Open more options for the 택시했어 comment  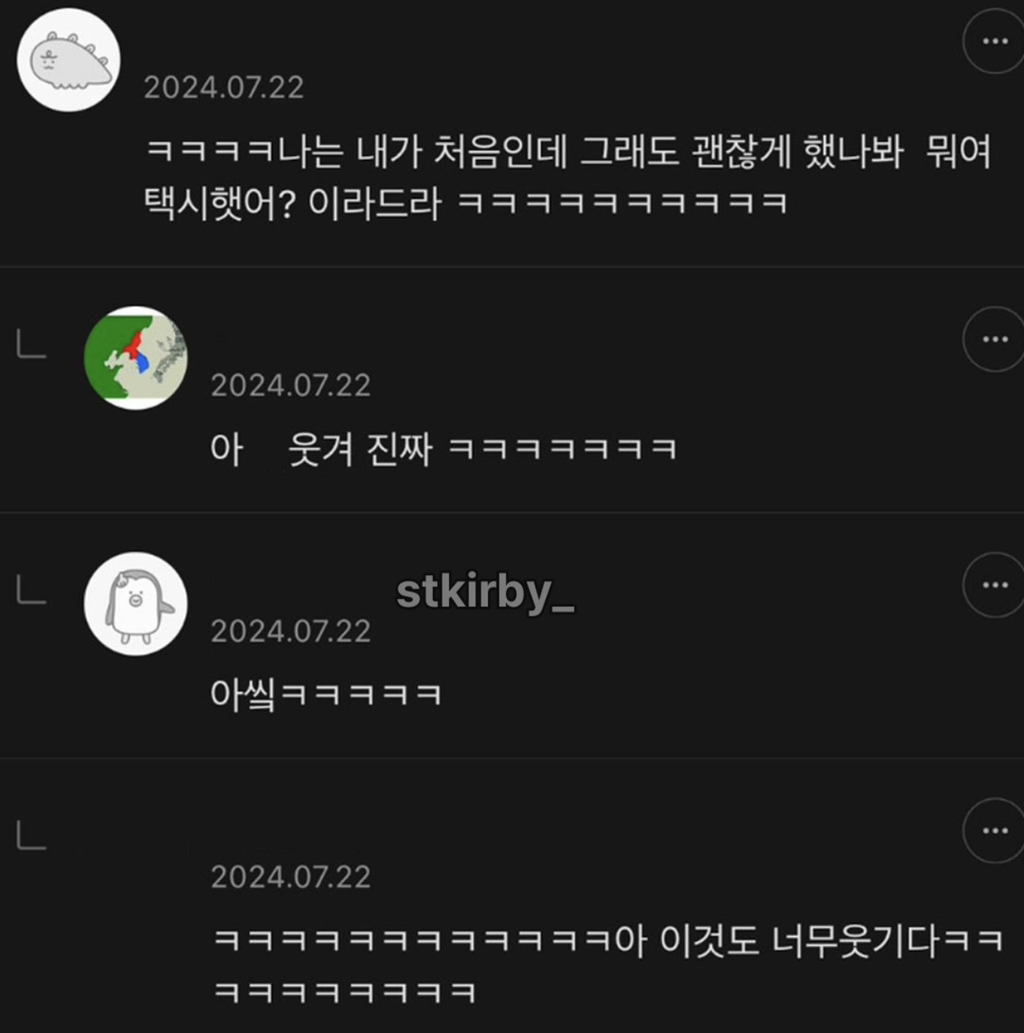994,42
